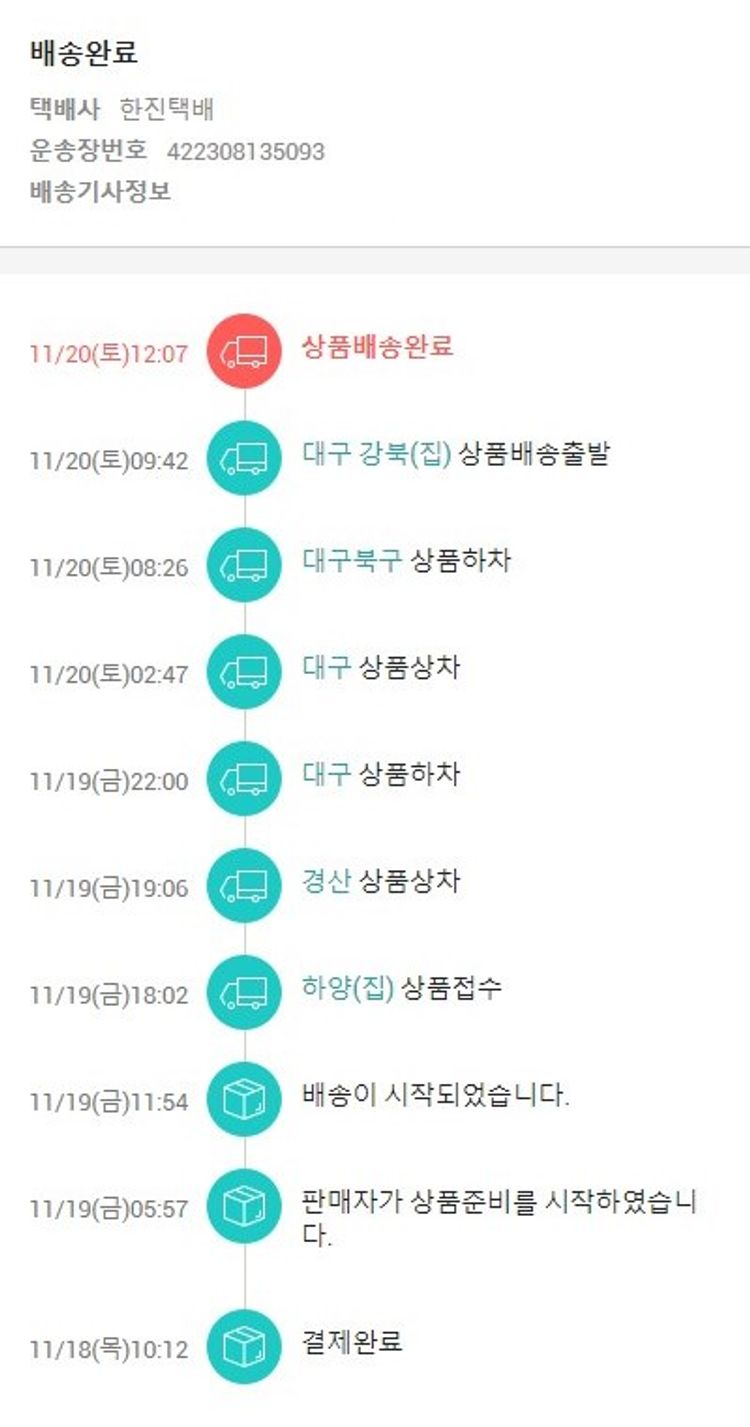The width and height of the screenshot is (750, 1427).
Task: Tap the 하양(집) branch link
Action: pyautogui.click(x=347, y=989)
